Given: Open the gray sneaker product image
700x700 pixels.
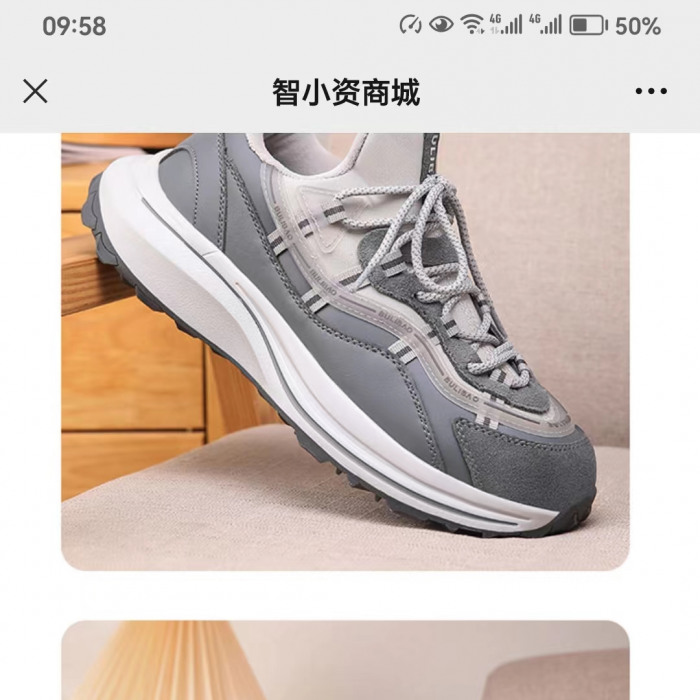Looking at the screenshot, I should click(345, 350).
